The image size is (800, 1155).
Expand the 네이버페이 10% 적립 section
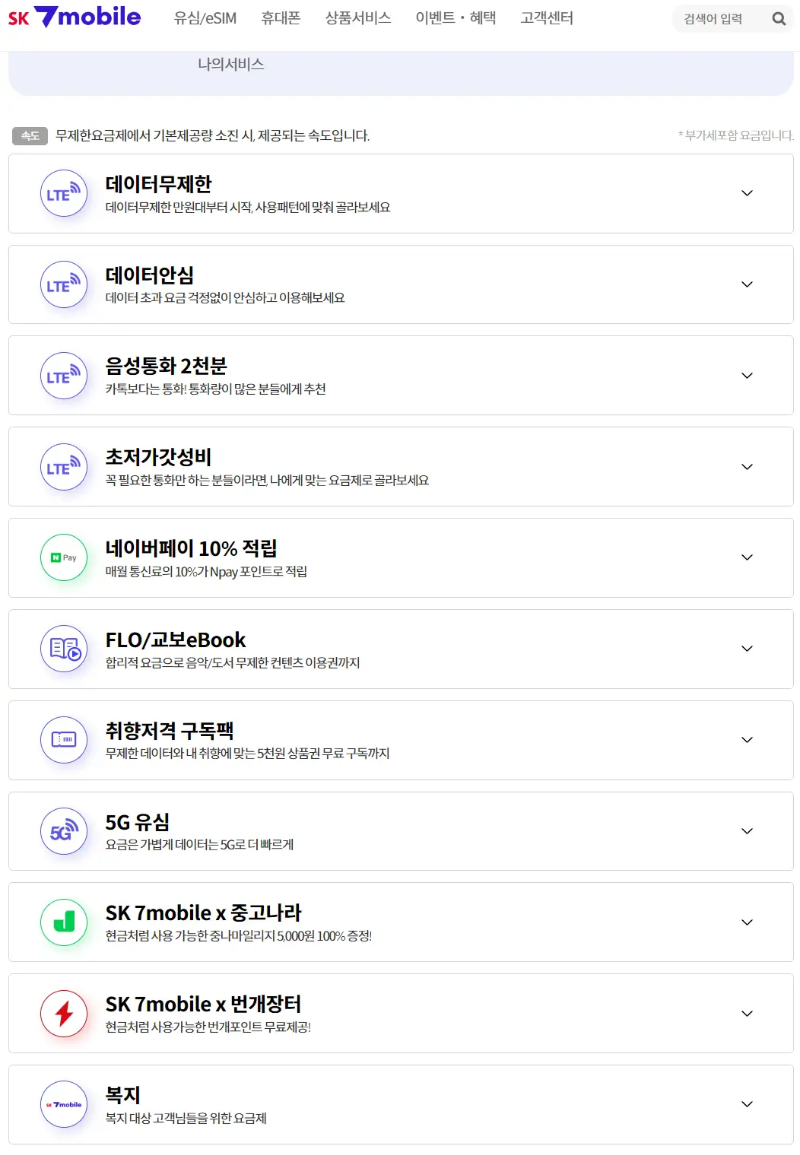(747, 557)
